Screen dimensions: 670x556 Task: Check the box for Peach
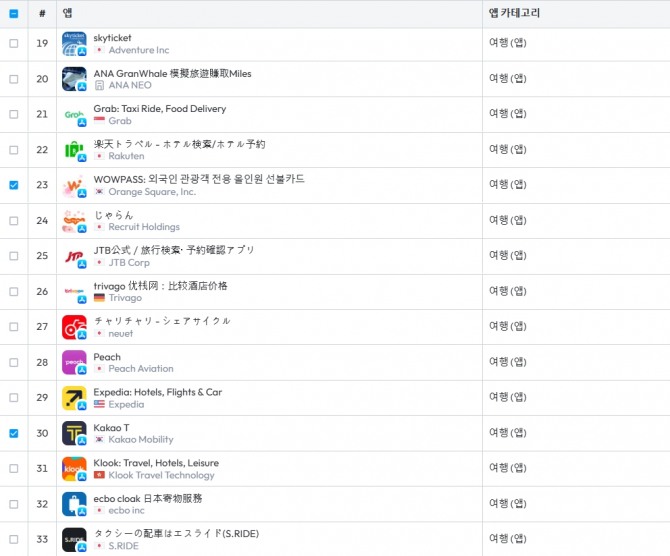(13, 362)
